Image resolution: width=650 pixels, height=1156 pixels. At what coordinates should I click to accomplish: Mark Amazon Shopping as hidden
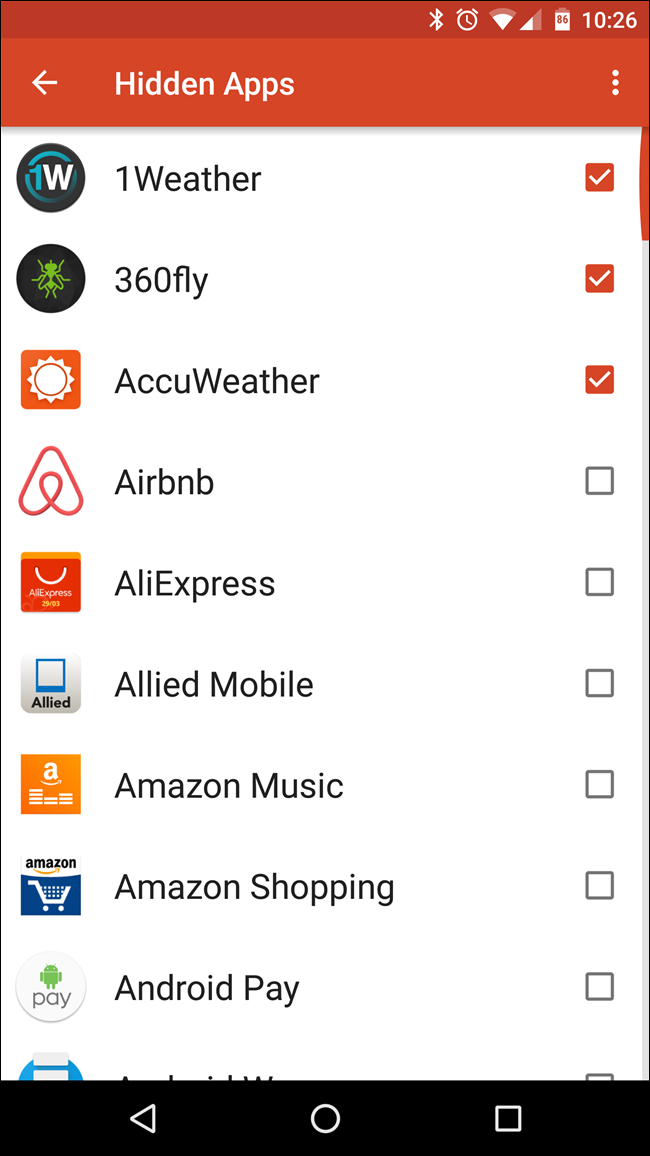(x=599, y=885)
